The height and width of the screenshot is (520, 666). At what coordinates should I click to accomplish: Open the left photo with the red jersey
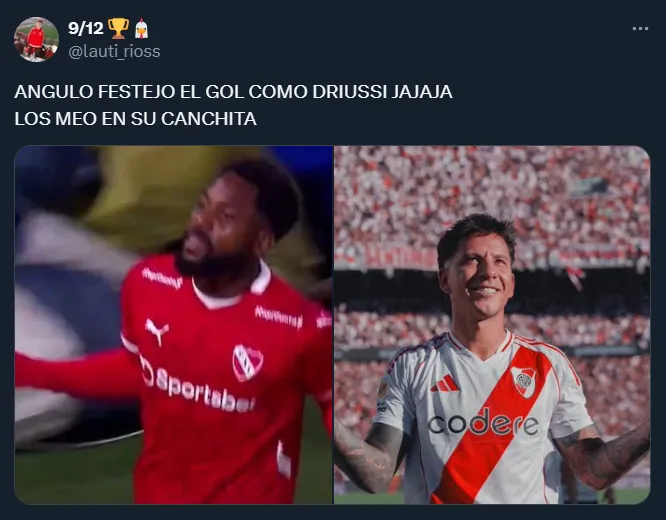(173, 325)
